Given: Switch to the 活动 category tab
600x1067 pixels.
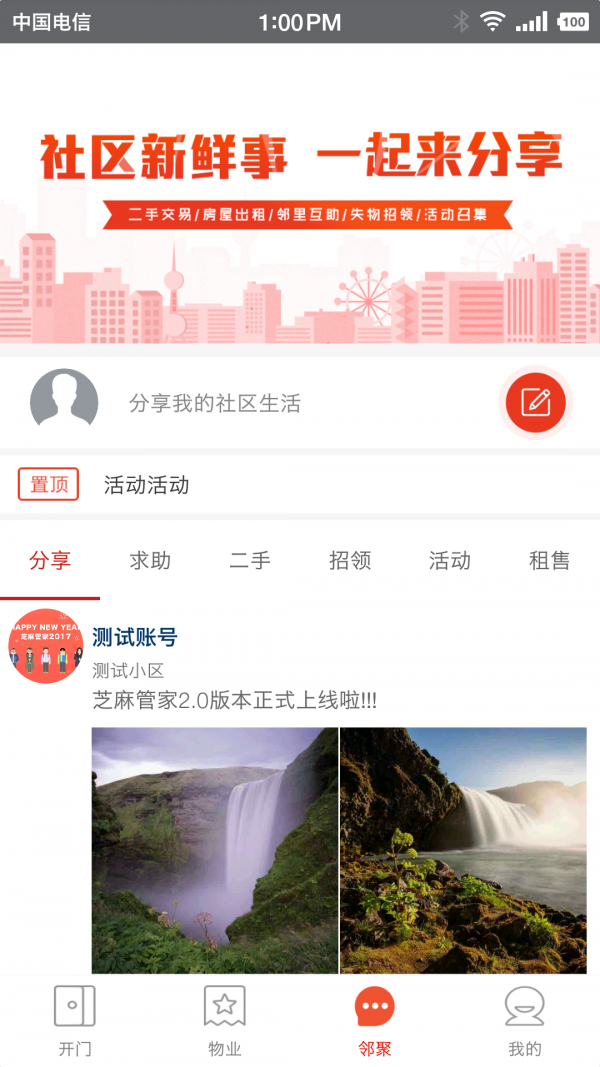Looking at the screenshot, I should pyautogui.click(x=450, y=561).
